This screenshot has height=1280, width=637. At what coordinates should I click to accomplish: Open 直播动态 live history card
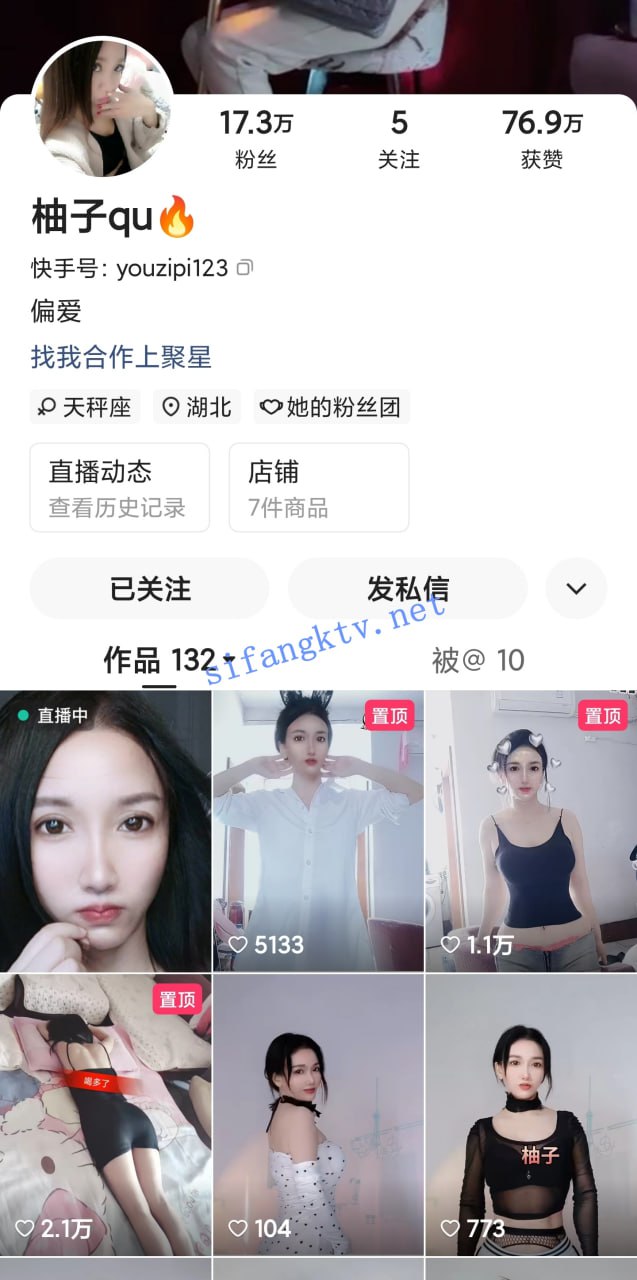[x=119, y=487]
